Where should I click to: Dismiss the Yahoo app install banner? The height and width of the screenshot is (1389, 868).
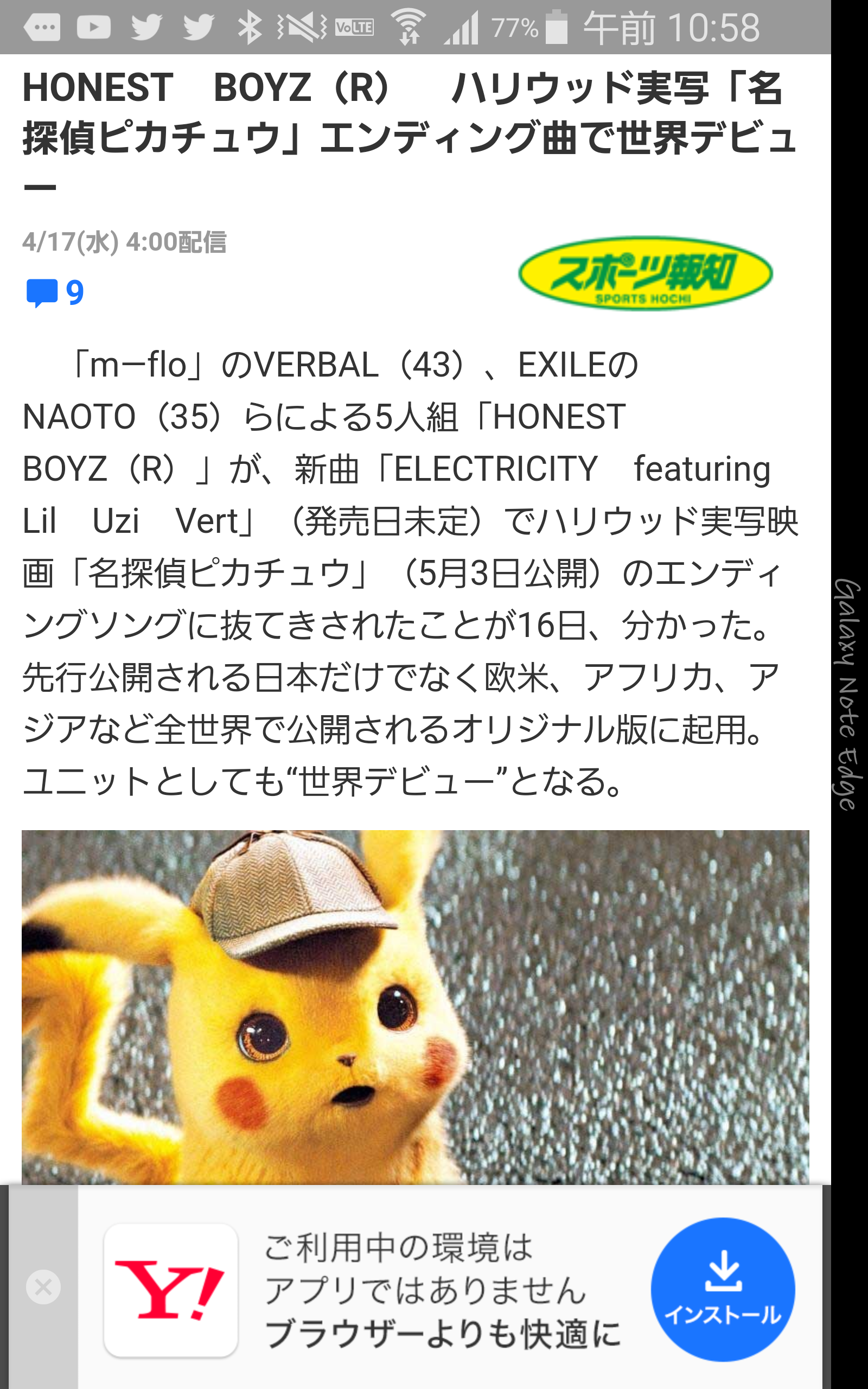(43, 1288)
